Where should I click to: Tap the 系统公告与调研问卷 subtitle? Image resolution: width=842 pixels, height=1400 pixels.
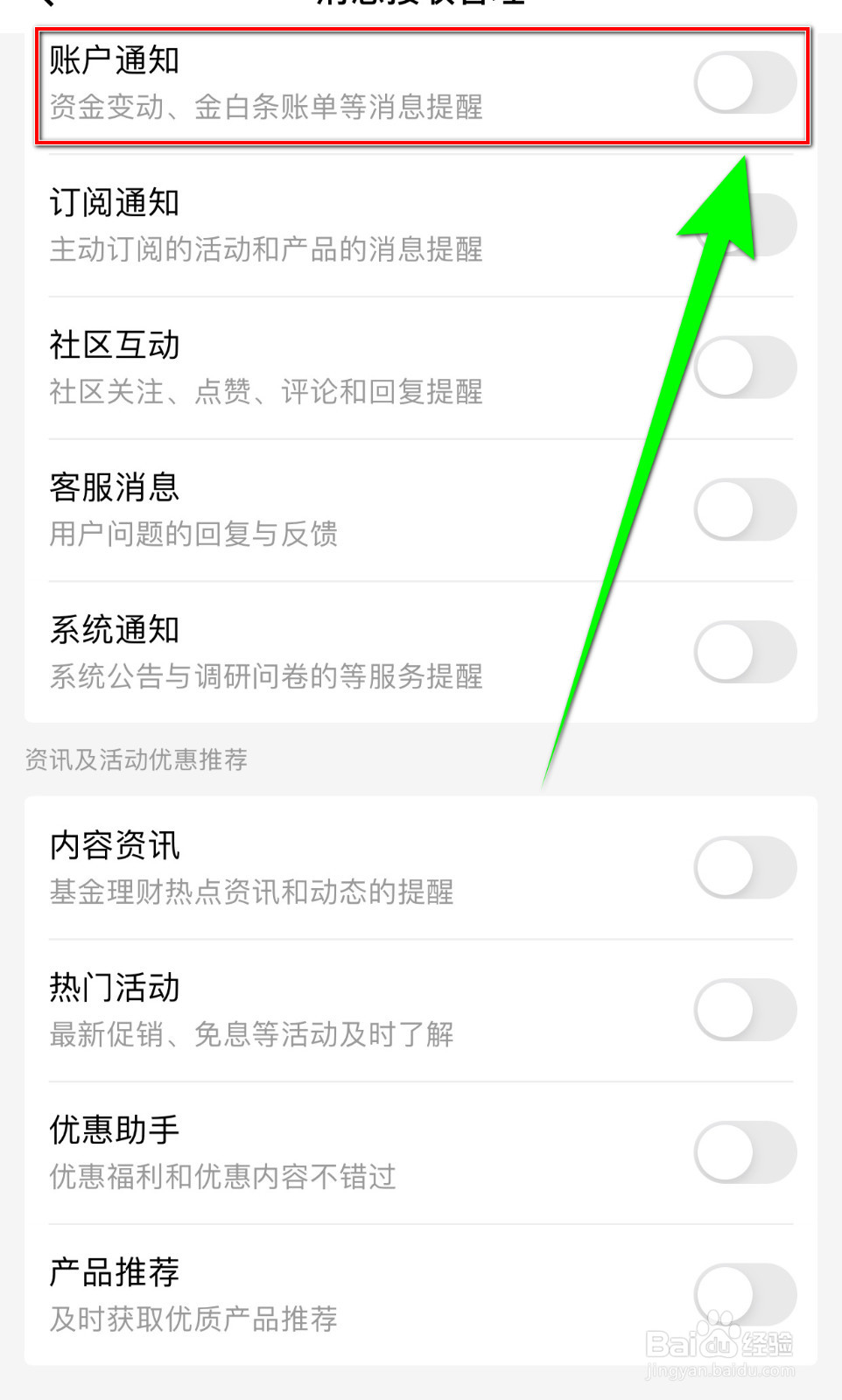pos(265,676)
